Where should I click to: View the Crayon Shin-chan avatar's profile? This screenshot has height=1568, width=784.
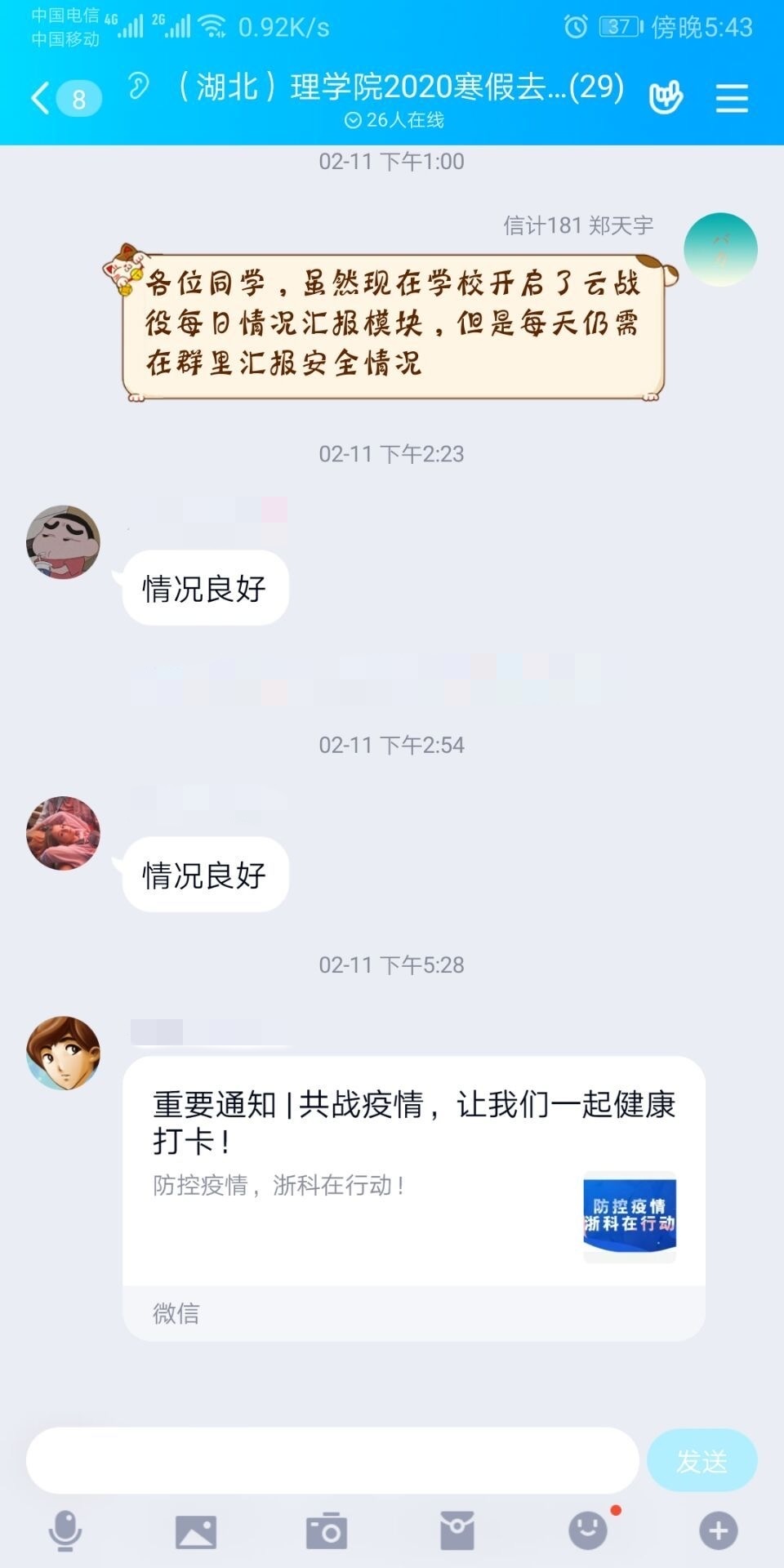pyautogui.click(x=64, y=542)
